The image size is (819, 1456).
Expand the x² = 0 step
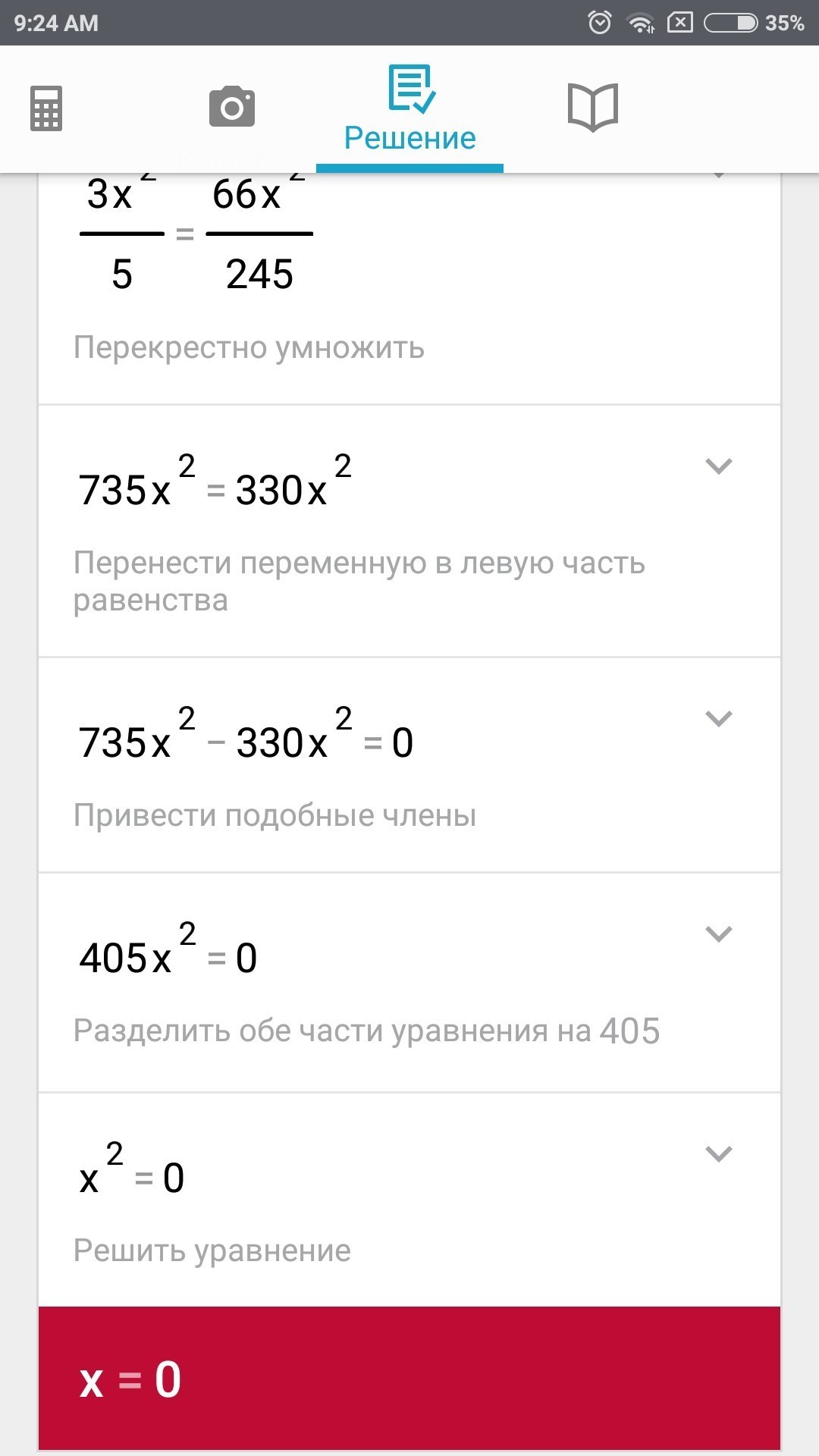click(718, 1153)
